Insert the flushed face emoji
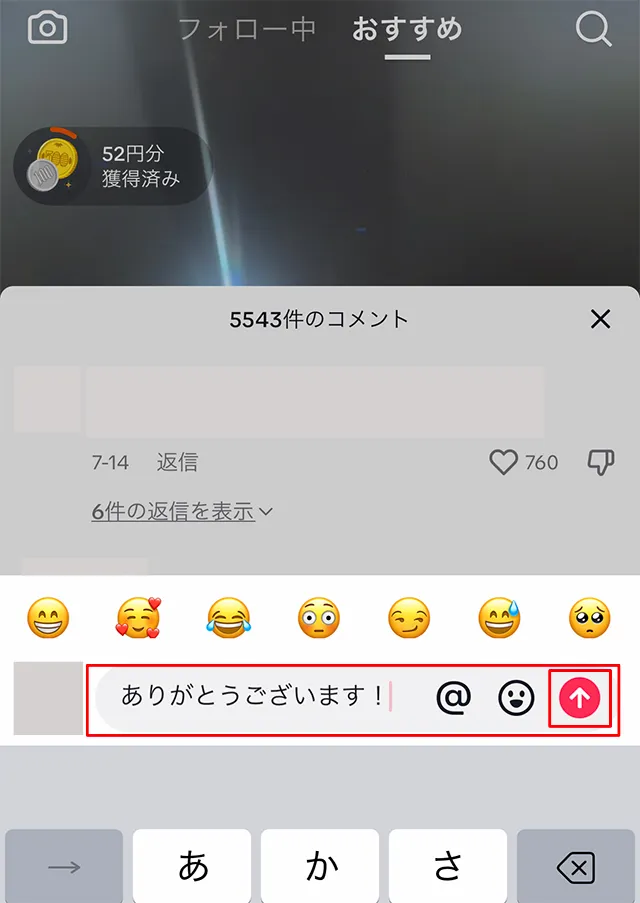 pos(318,618)
